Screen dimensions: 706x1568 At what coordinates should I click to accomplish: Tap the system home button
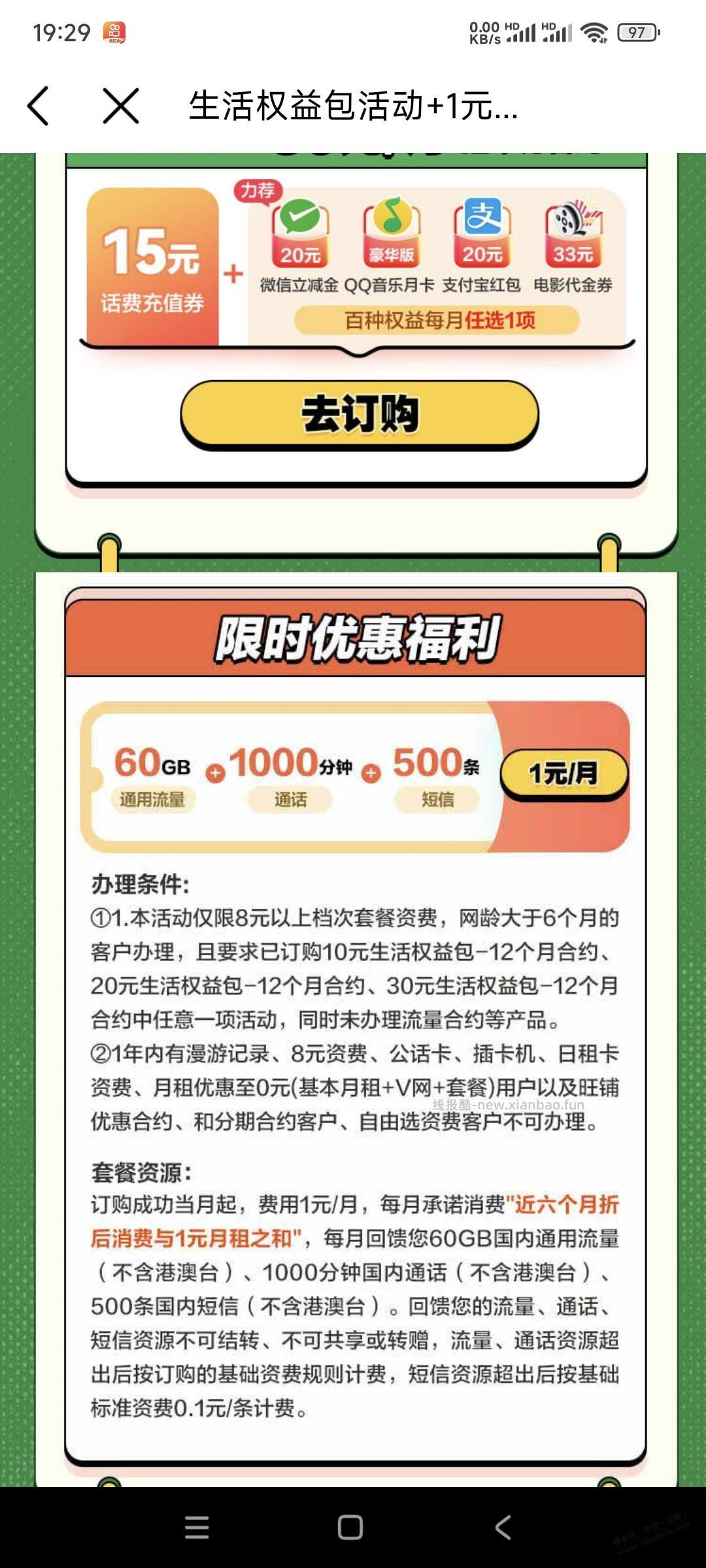coord(350,1527)
